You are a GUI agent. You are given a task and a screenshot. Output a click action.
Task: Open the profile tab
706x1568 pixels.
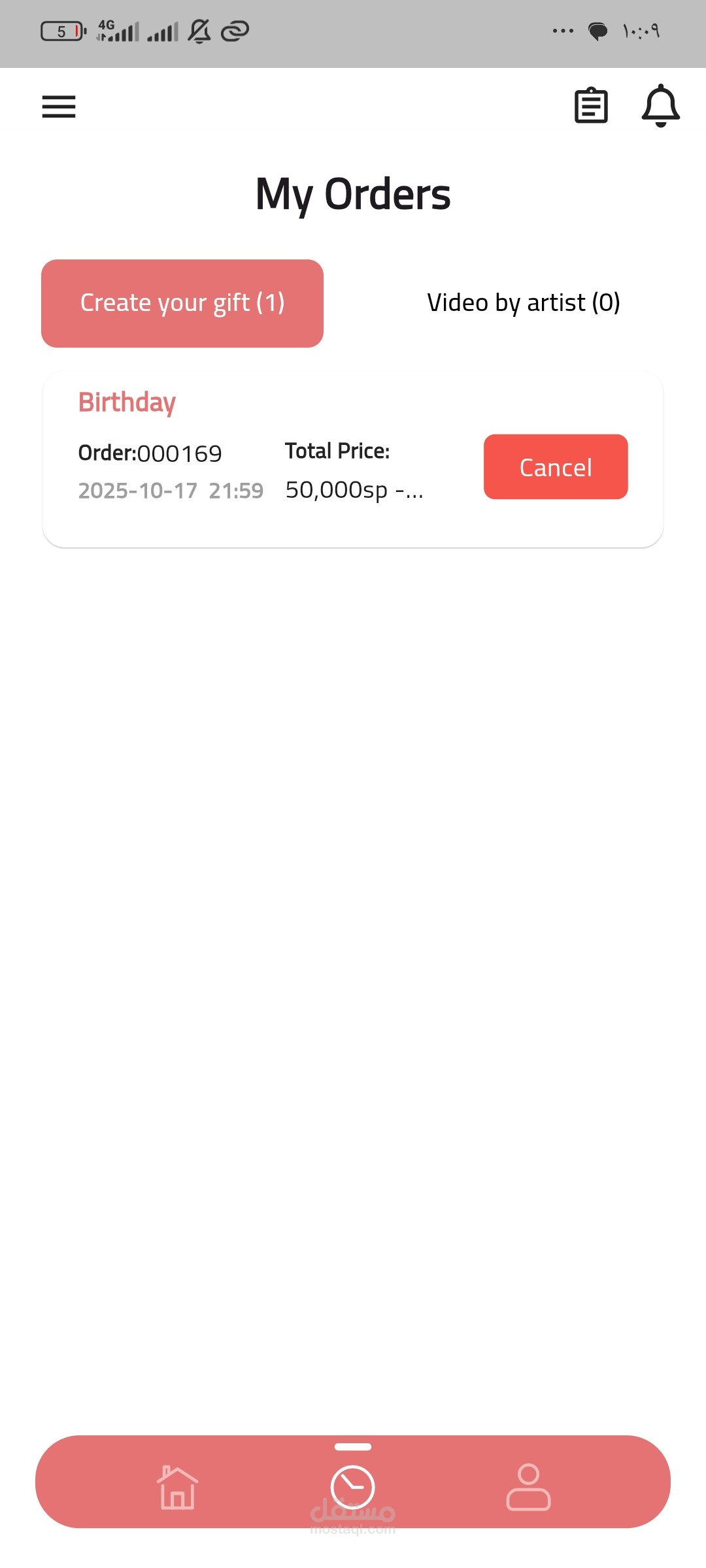point(528,1487)
